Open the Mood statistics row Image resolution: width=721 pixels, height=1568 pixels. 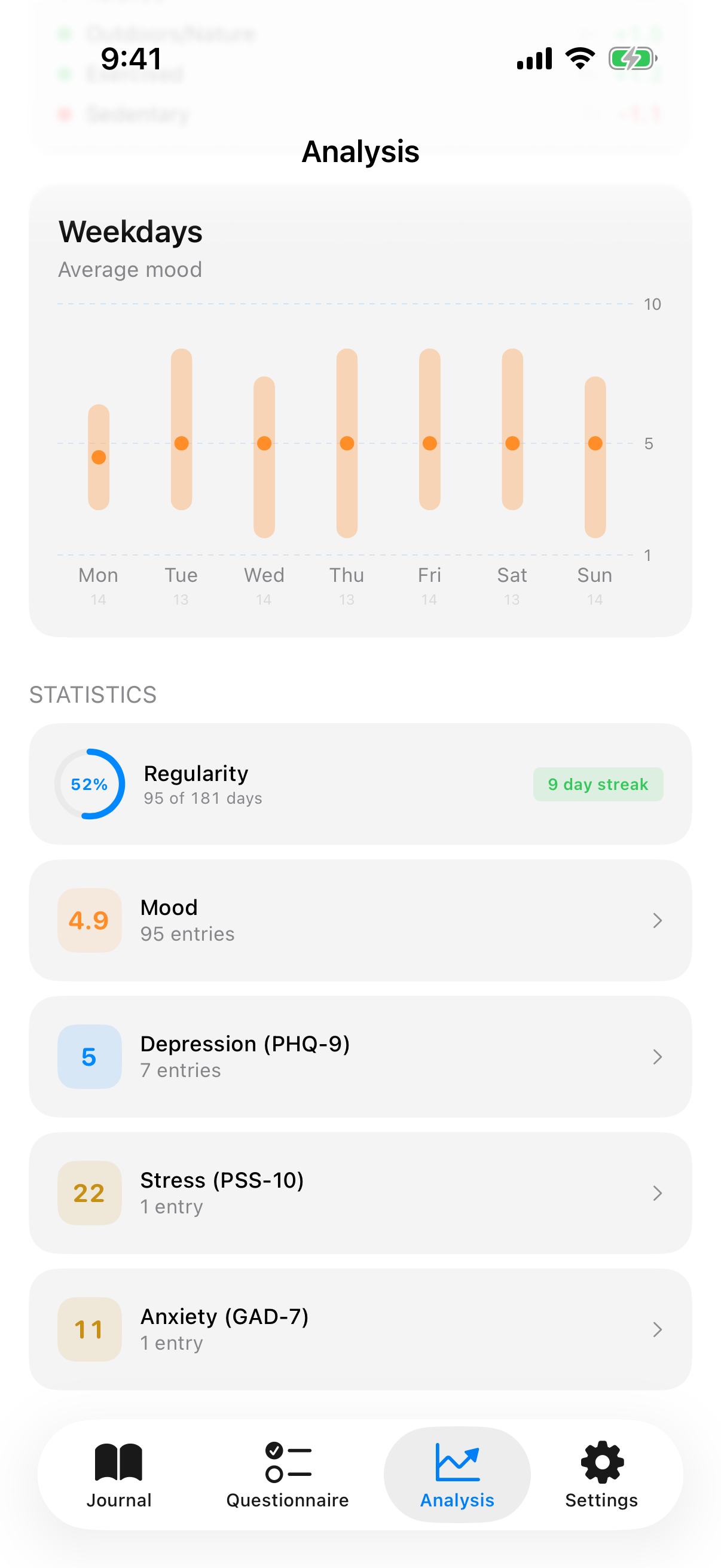(x=360, y=920)
